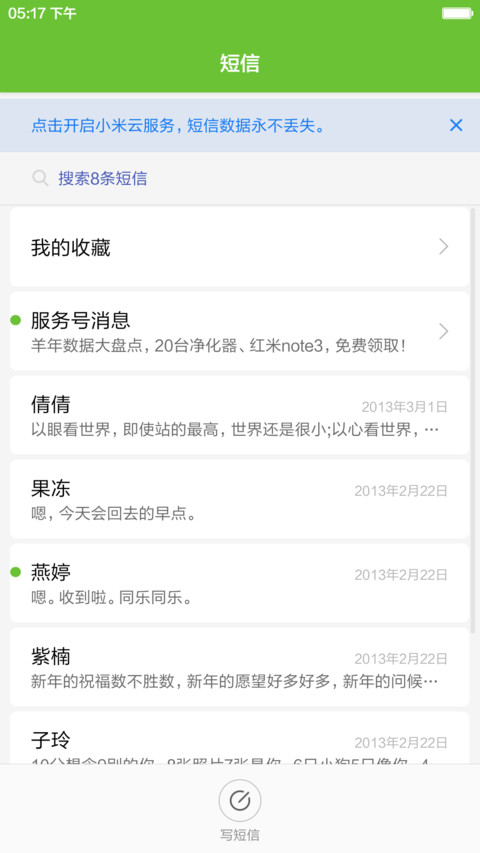
Task: Open 服务号消息
Action: click(239, 331)
